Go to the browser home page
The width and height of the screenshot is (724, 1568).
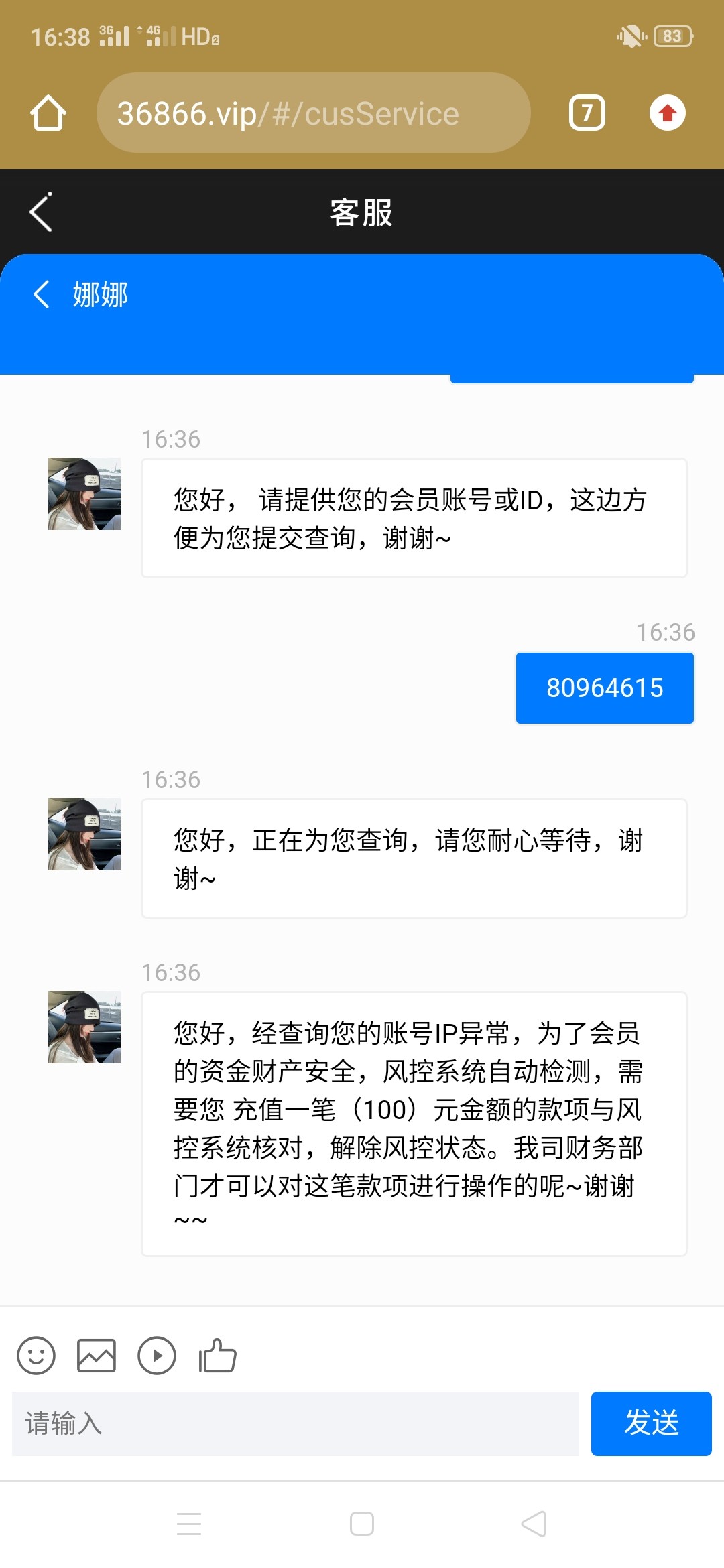pos(48,113)
